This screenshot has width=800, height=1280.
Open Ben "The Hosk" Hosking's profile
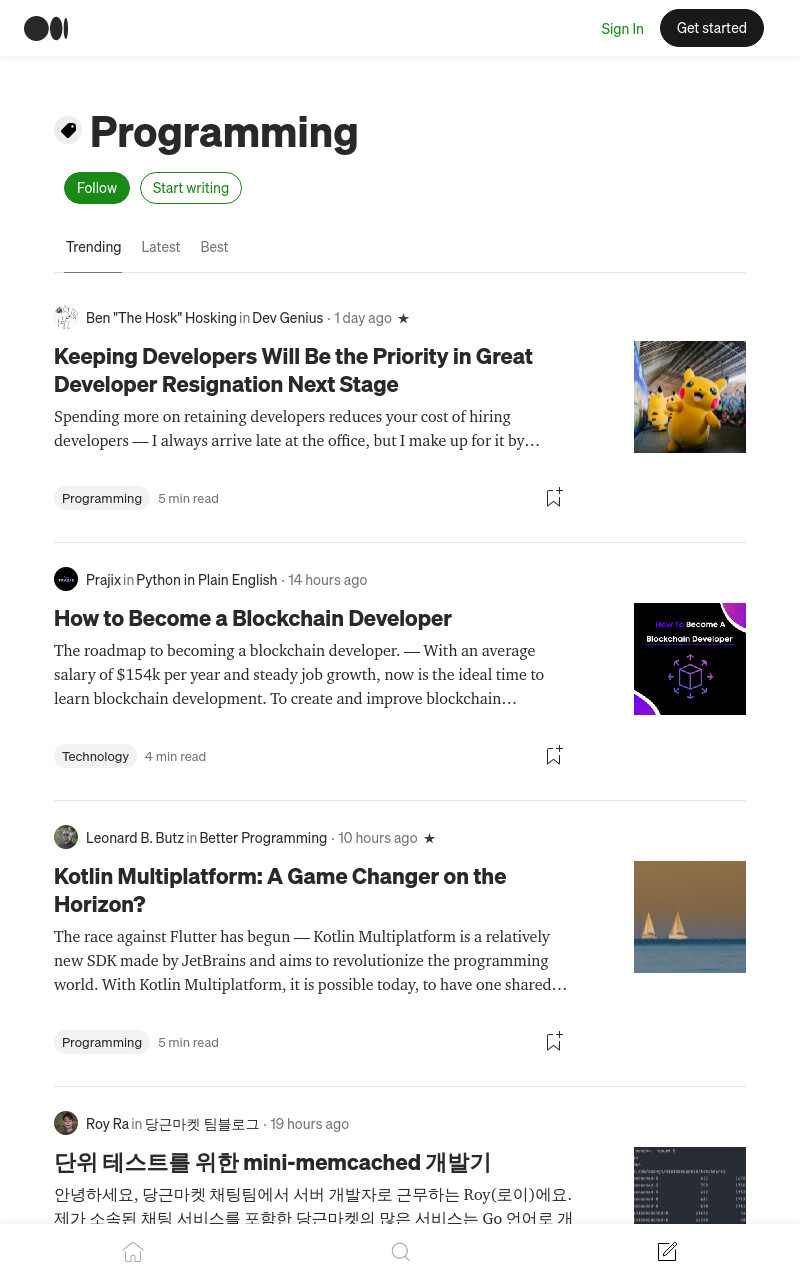pos(161,318)
